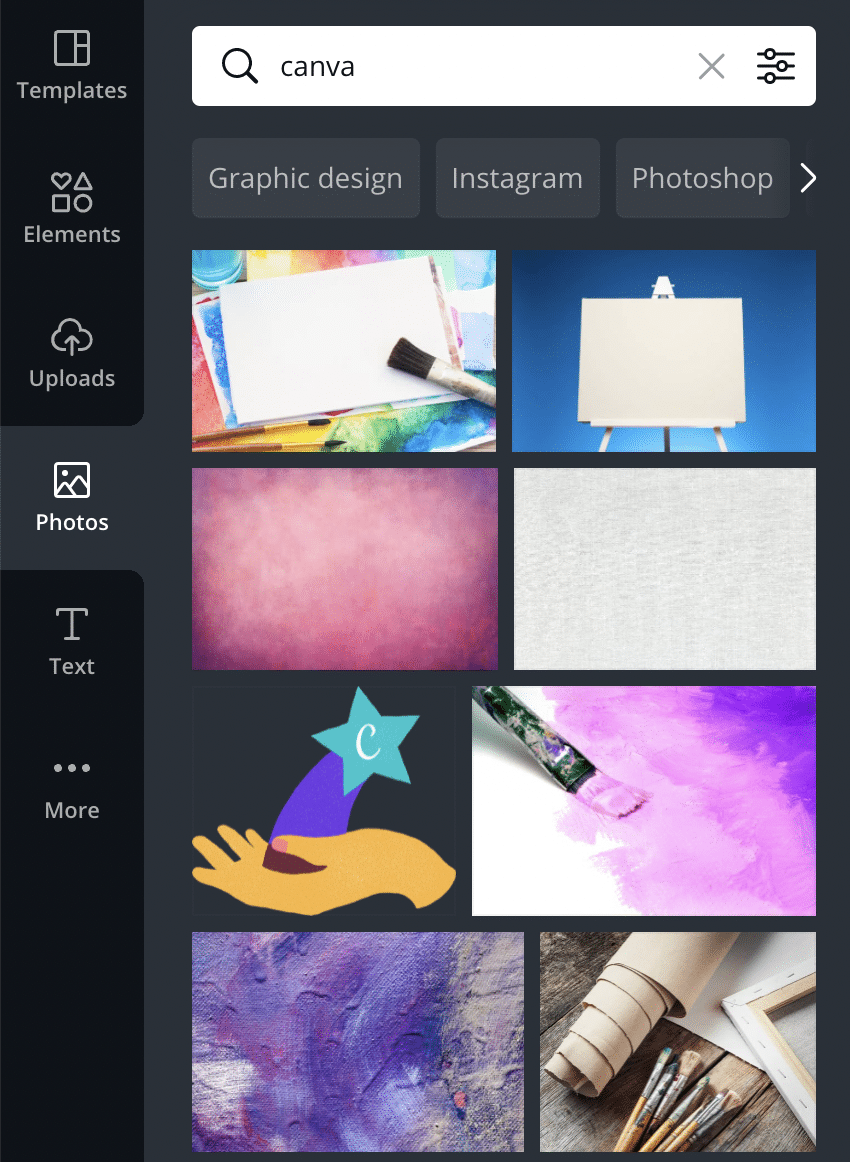Choose the watercolor canvas with brush photo
The width and height of the screenshot is (850, 1162).
pyautogui.click(x=343, y=351)
